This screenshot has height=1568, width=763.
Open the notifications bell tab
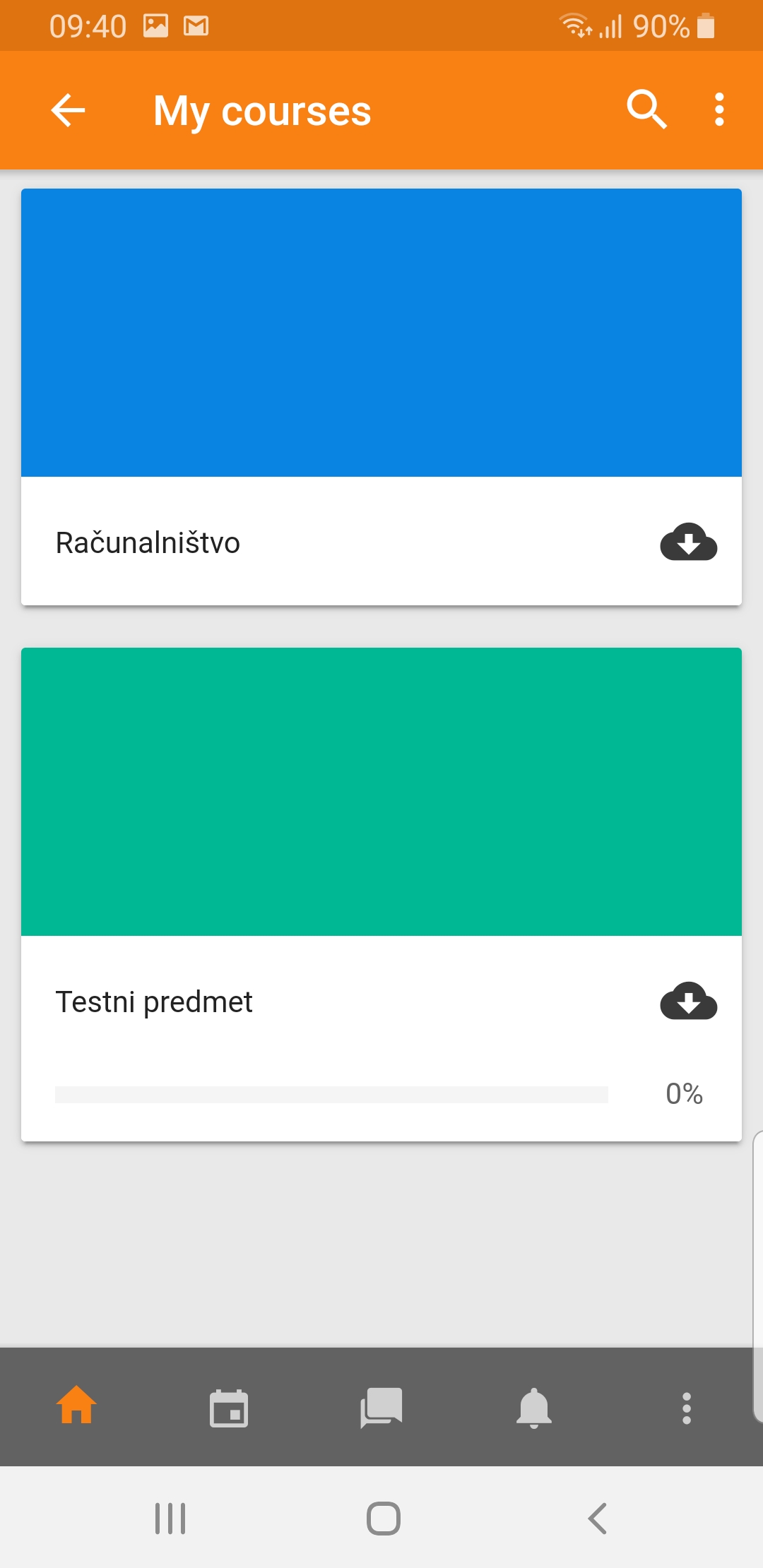[x=534, y=1408]
